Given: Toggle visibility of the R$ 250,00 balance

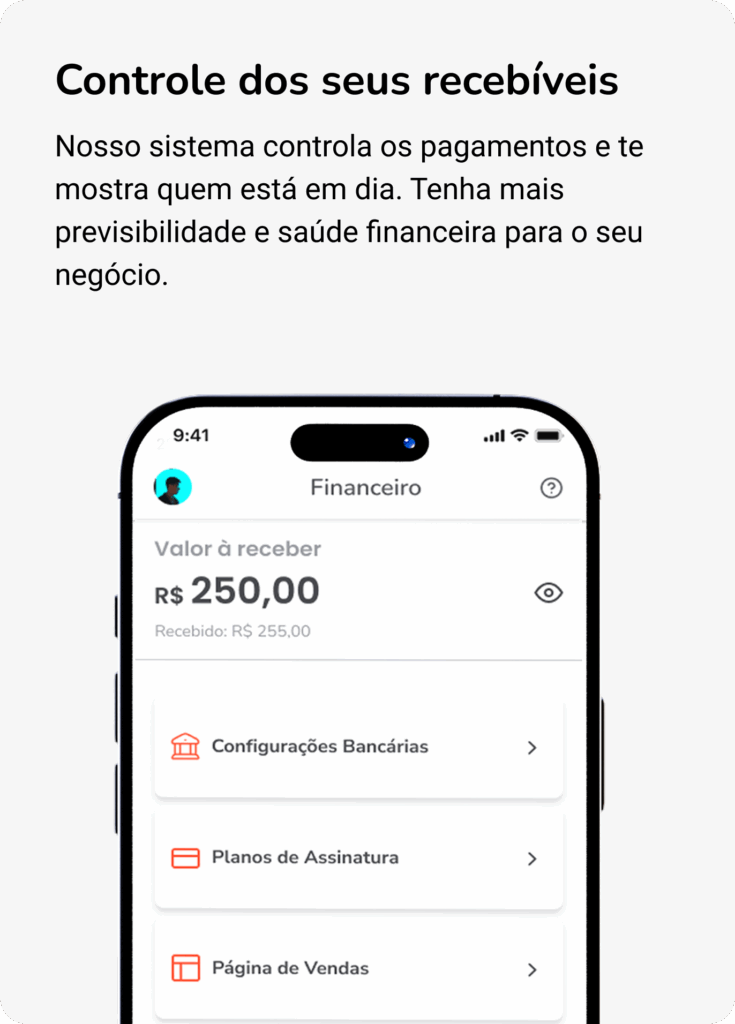Looking at the screenshot, I should pyautogui.click(x=548, y=592).
